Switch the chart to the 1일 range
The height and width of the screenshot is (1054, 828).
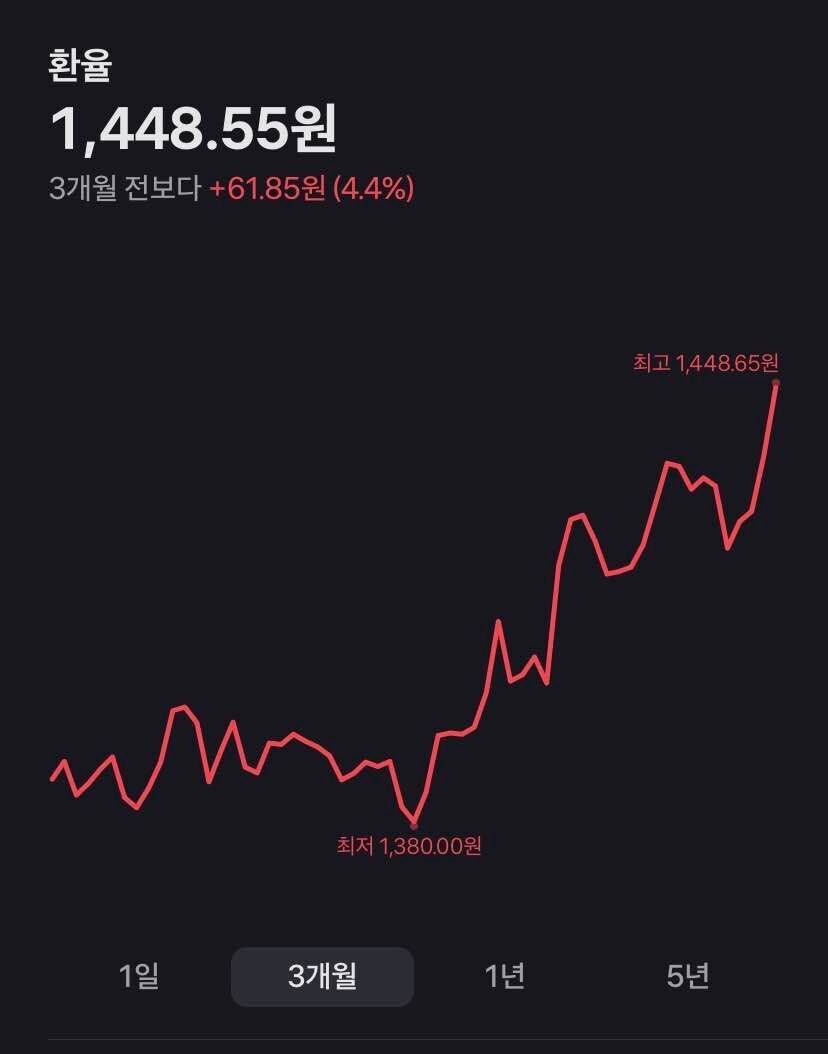[139, 976]
